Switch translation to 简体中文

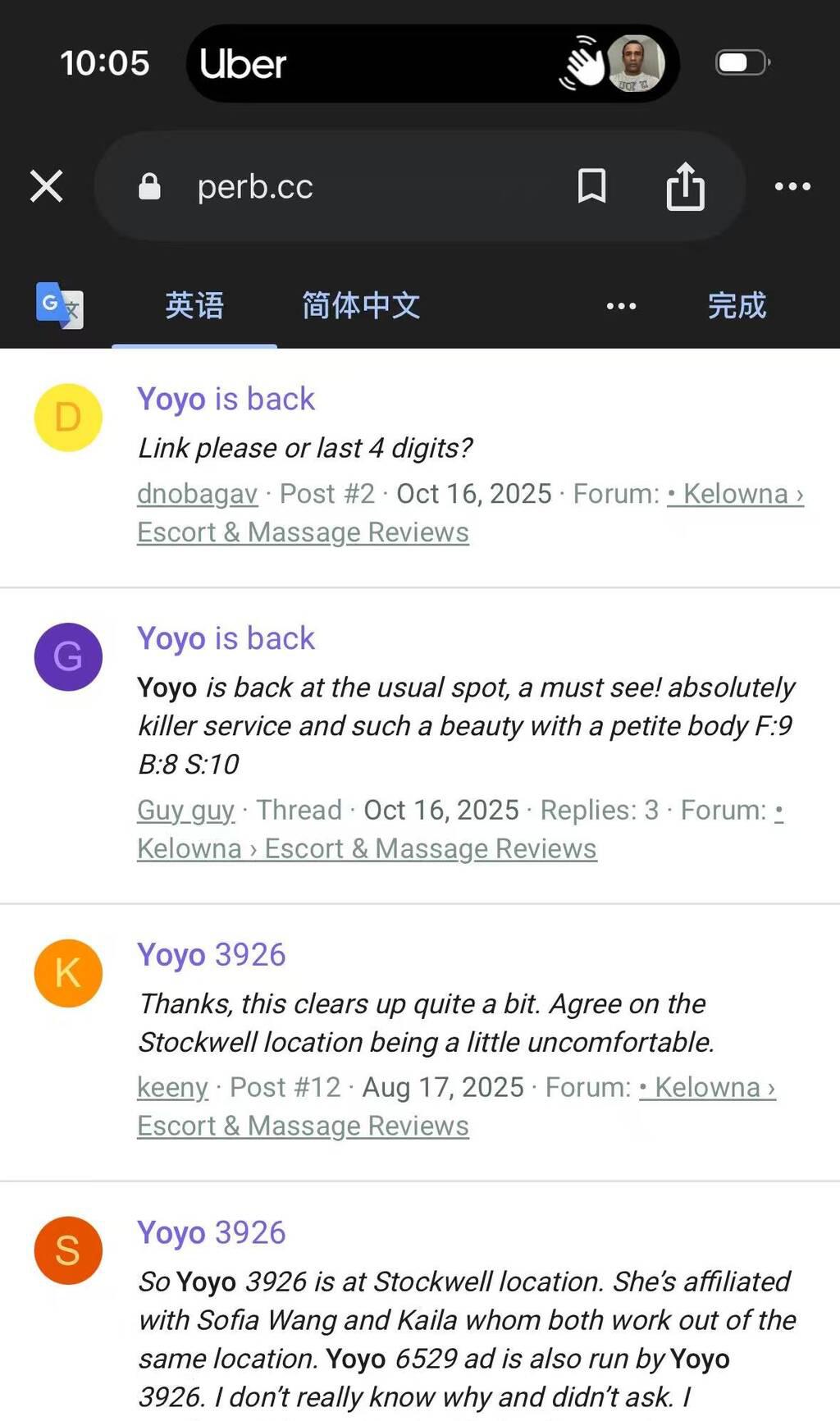361,306
